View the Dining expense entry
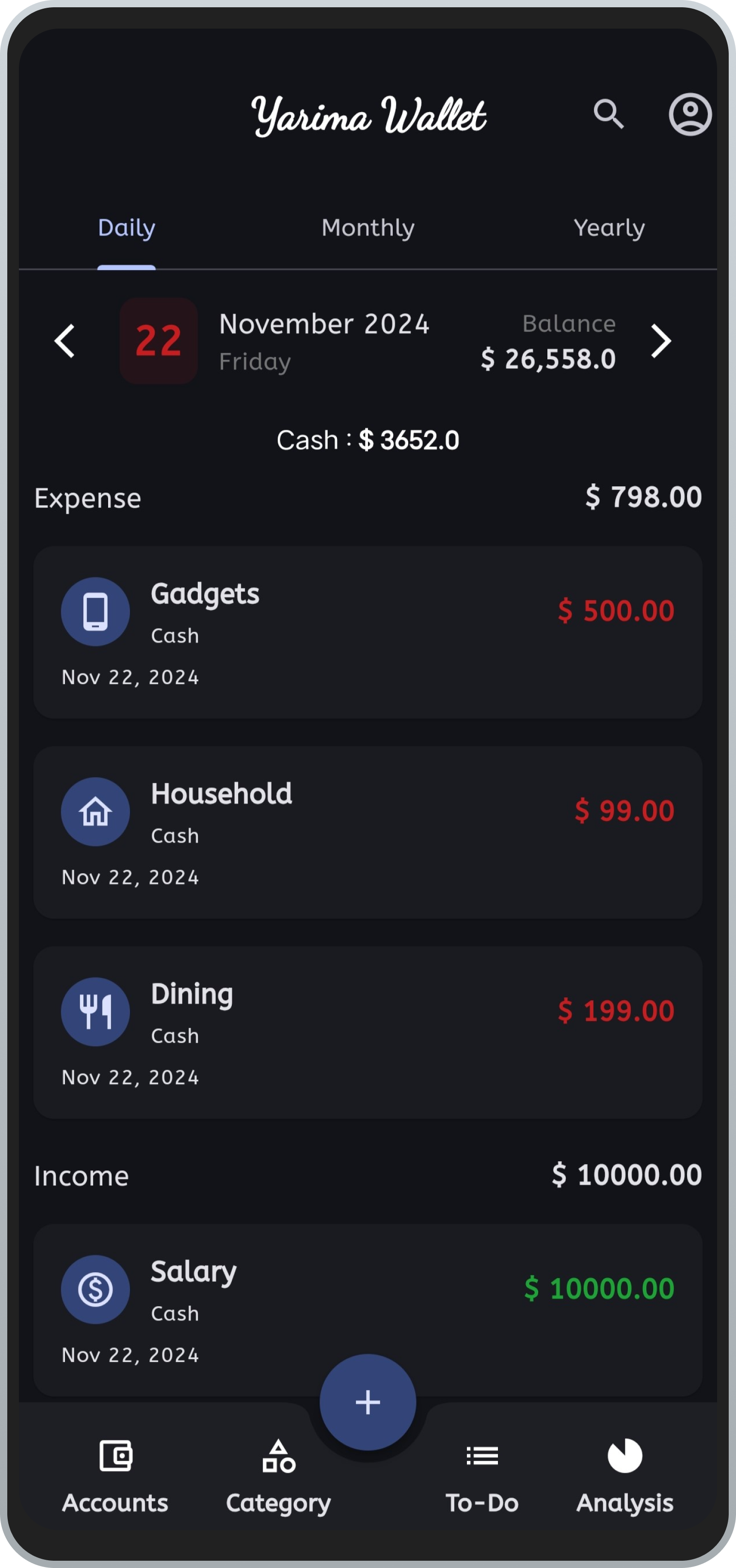 click(x=368, y=1032)
